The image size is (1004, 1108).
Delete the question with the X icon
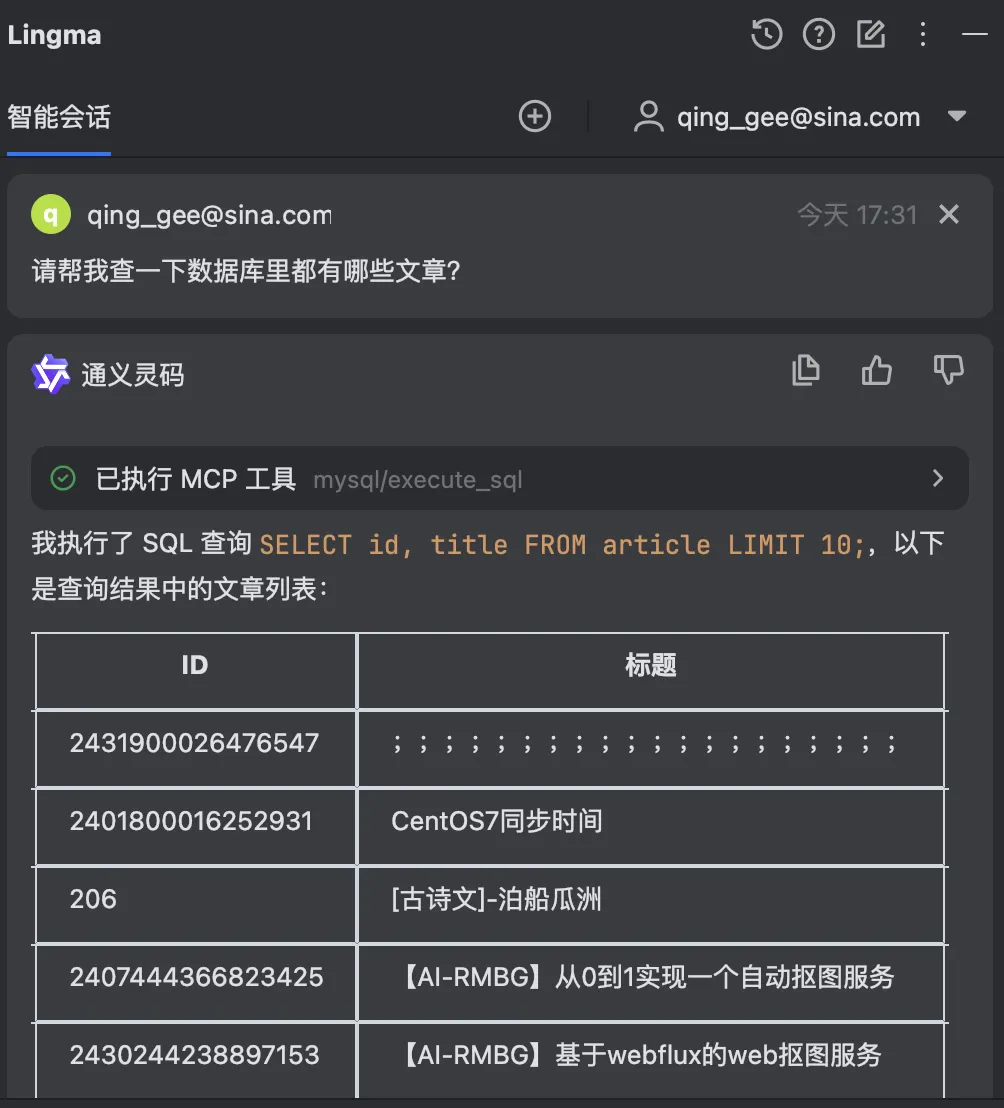point(949,214)
